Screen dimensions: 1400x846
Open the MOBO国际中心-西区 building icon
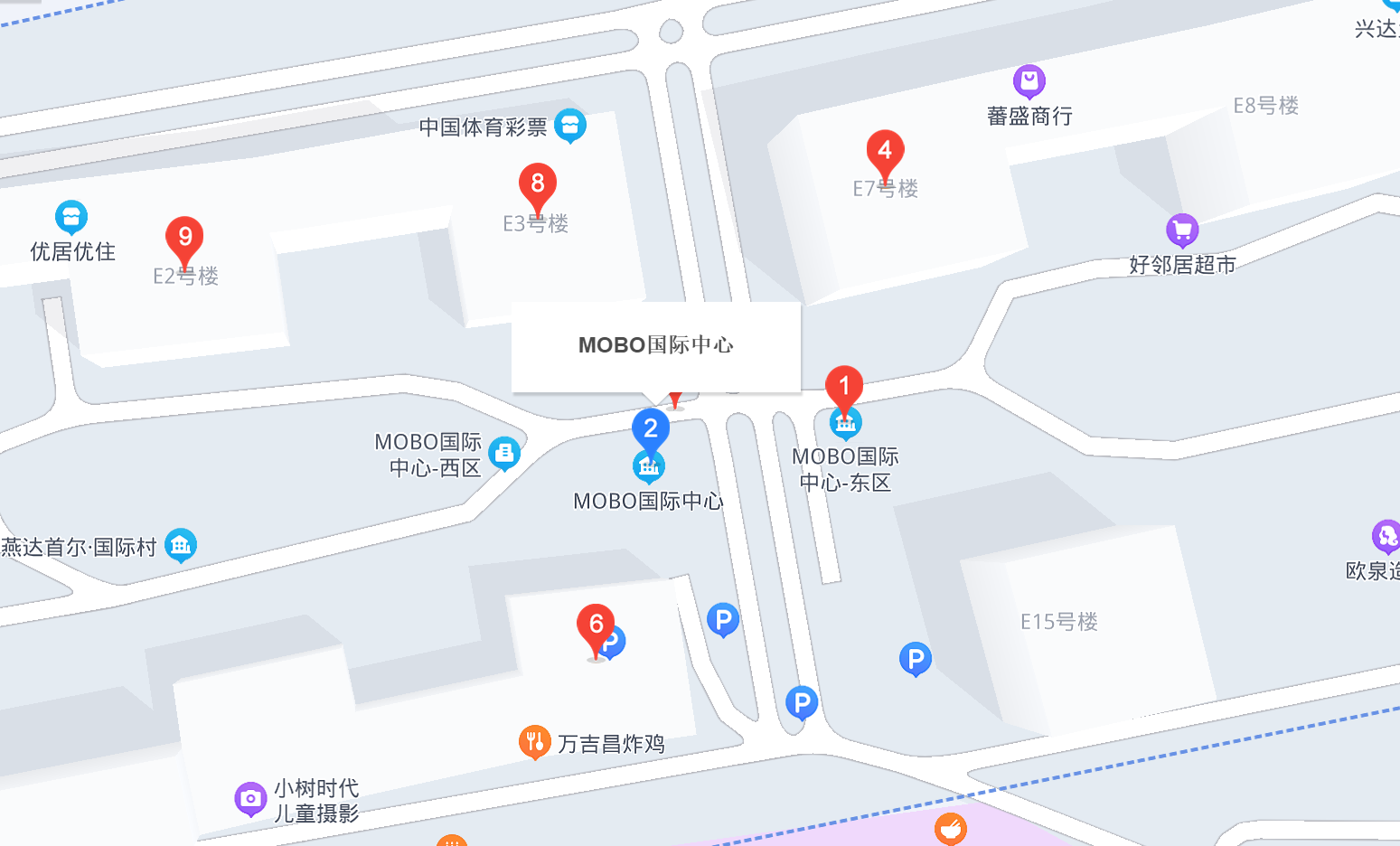(504, 453)
